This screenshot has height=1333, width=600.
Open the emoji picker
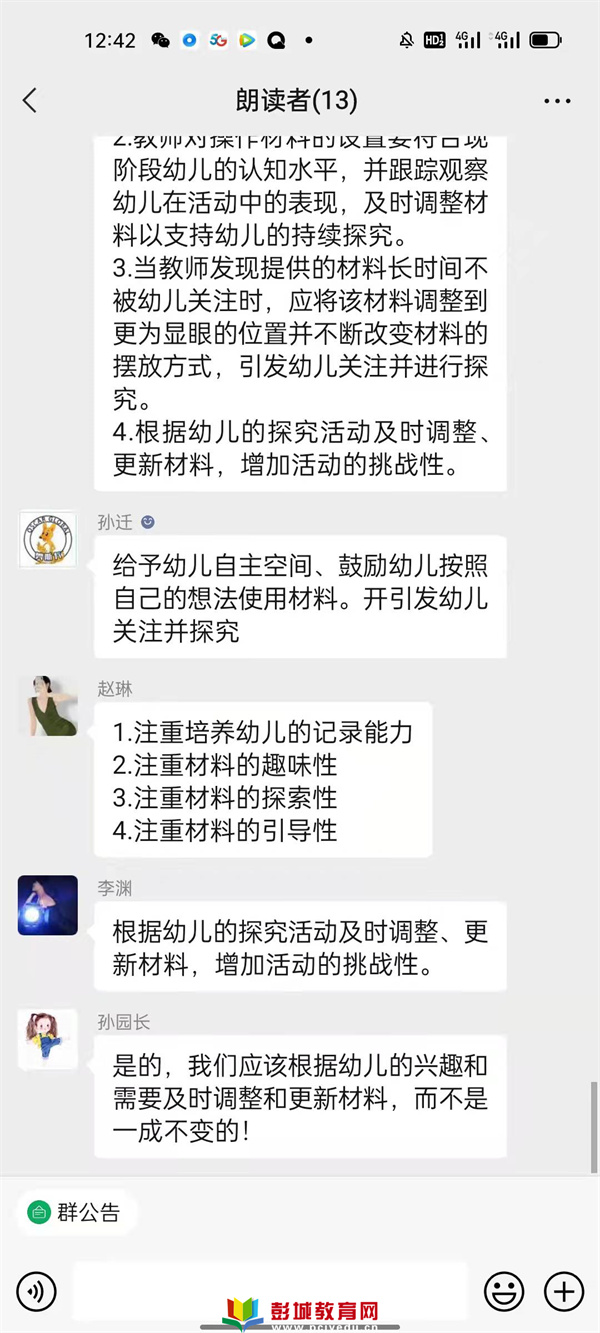point(504,1291)
